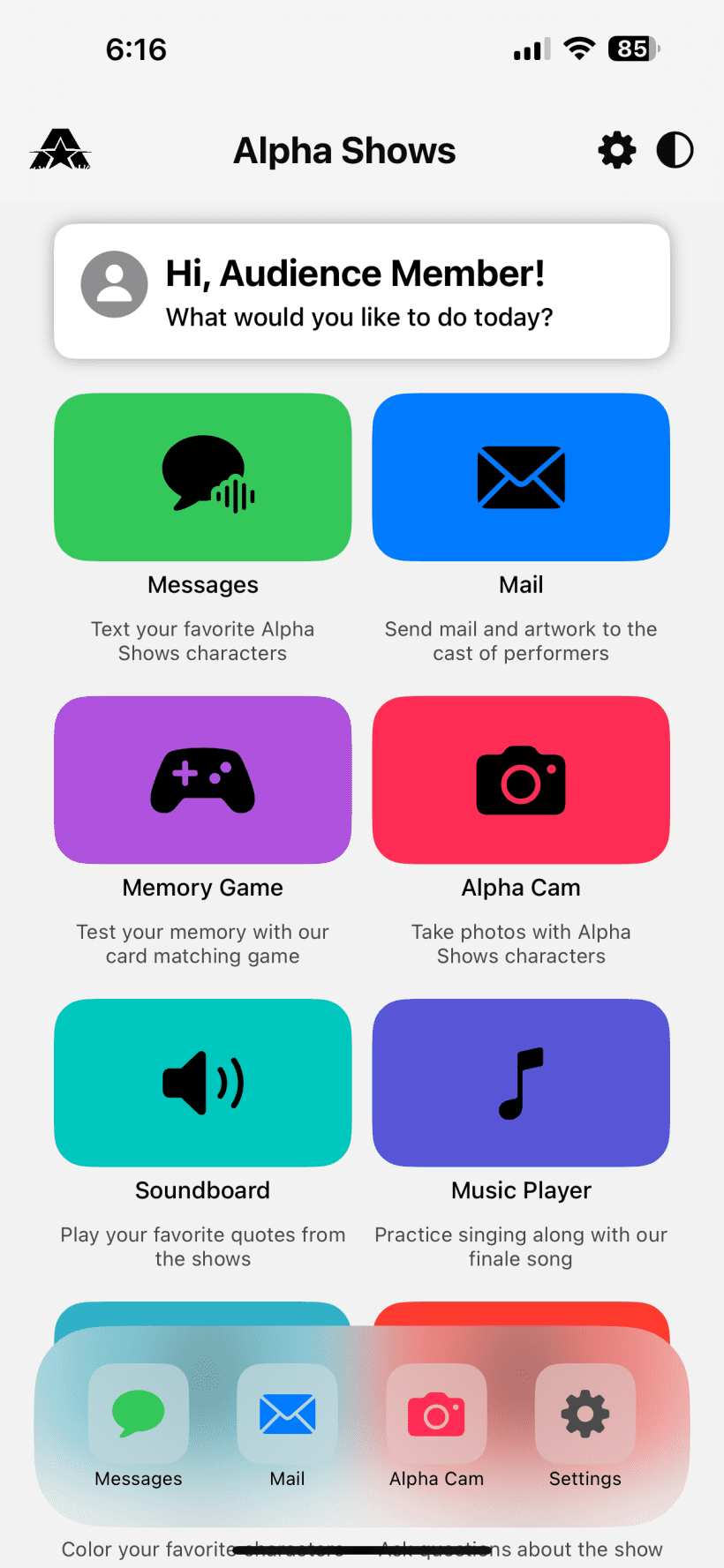The height and width of the screenshot is (1568, 724).
Task: Launch the Memory Game tile
Action: [x=203, y=780]
